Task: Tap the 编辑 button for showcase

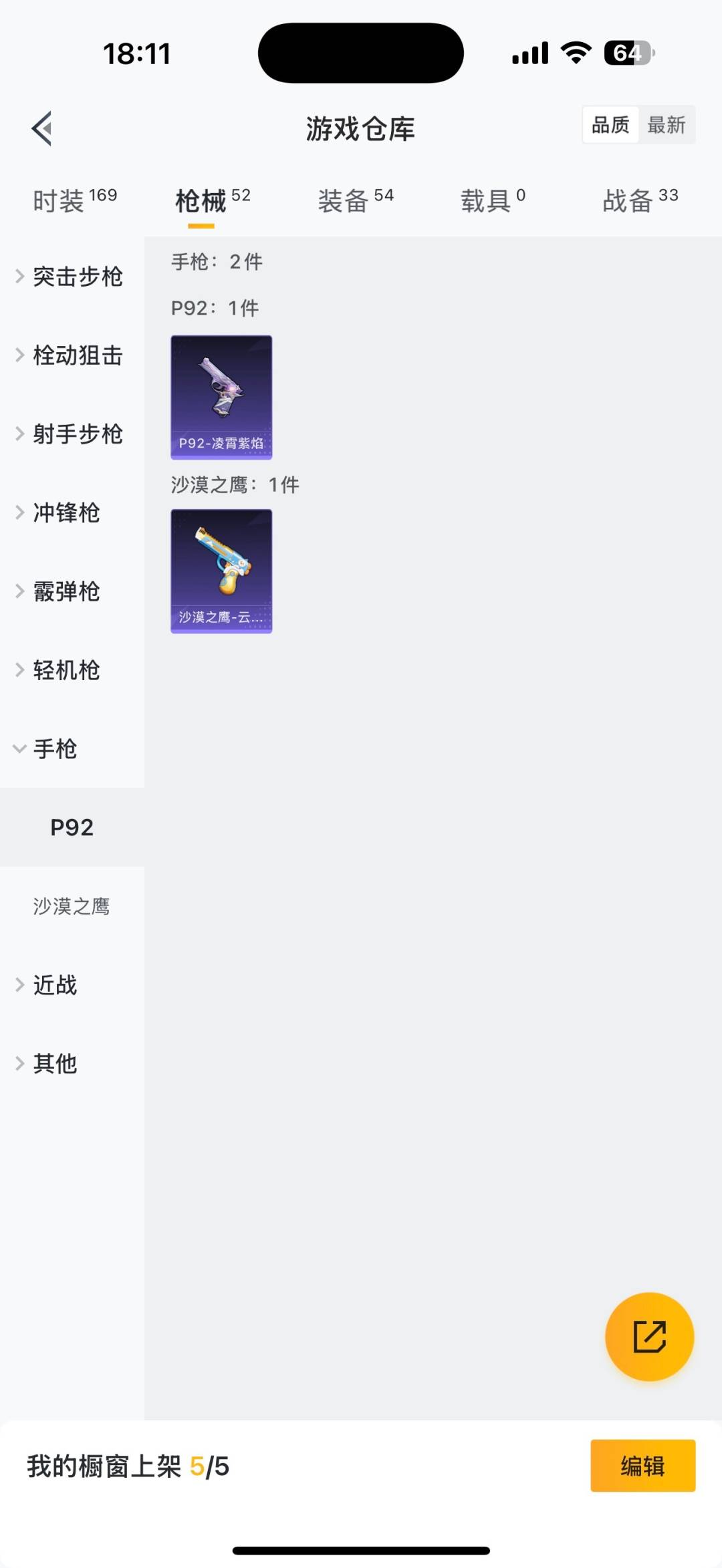Action: coord(642,1466)
